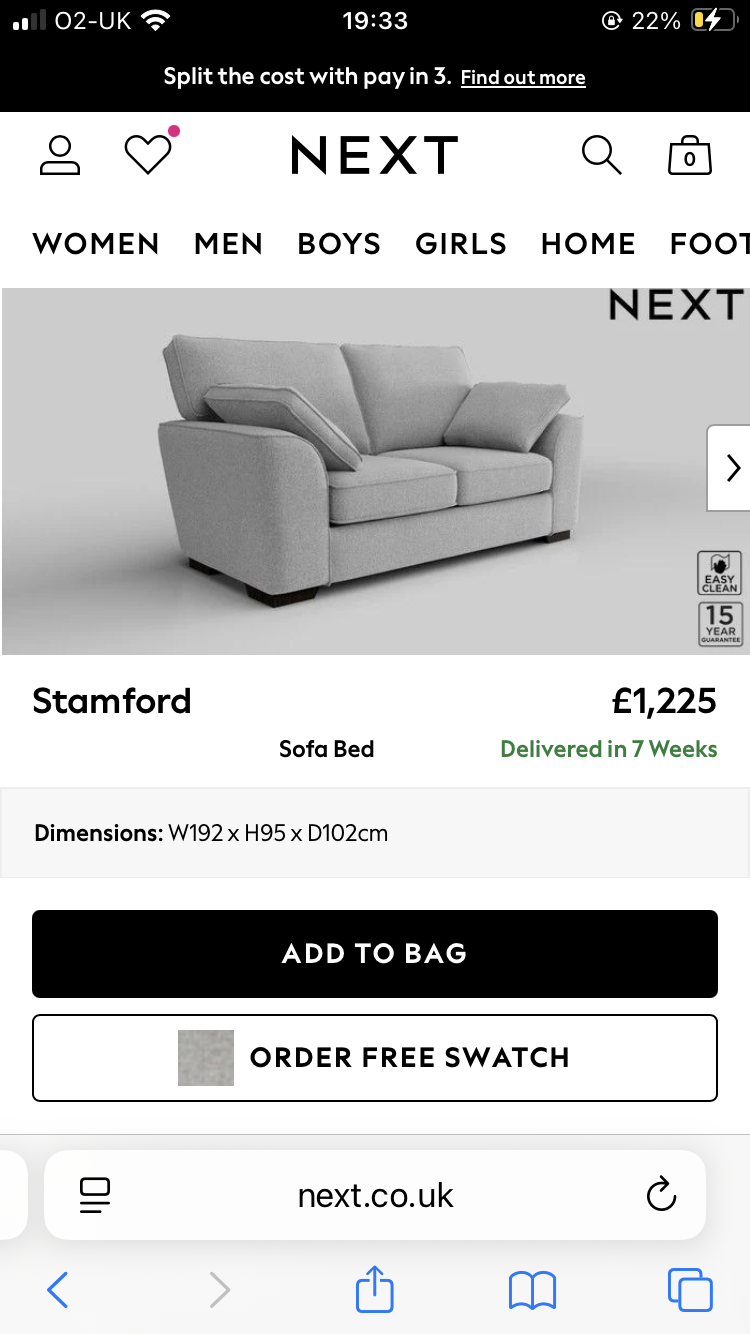The image size is (750, 1334).
Task: View the favourites heart list
Action: [148, 155]
